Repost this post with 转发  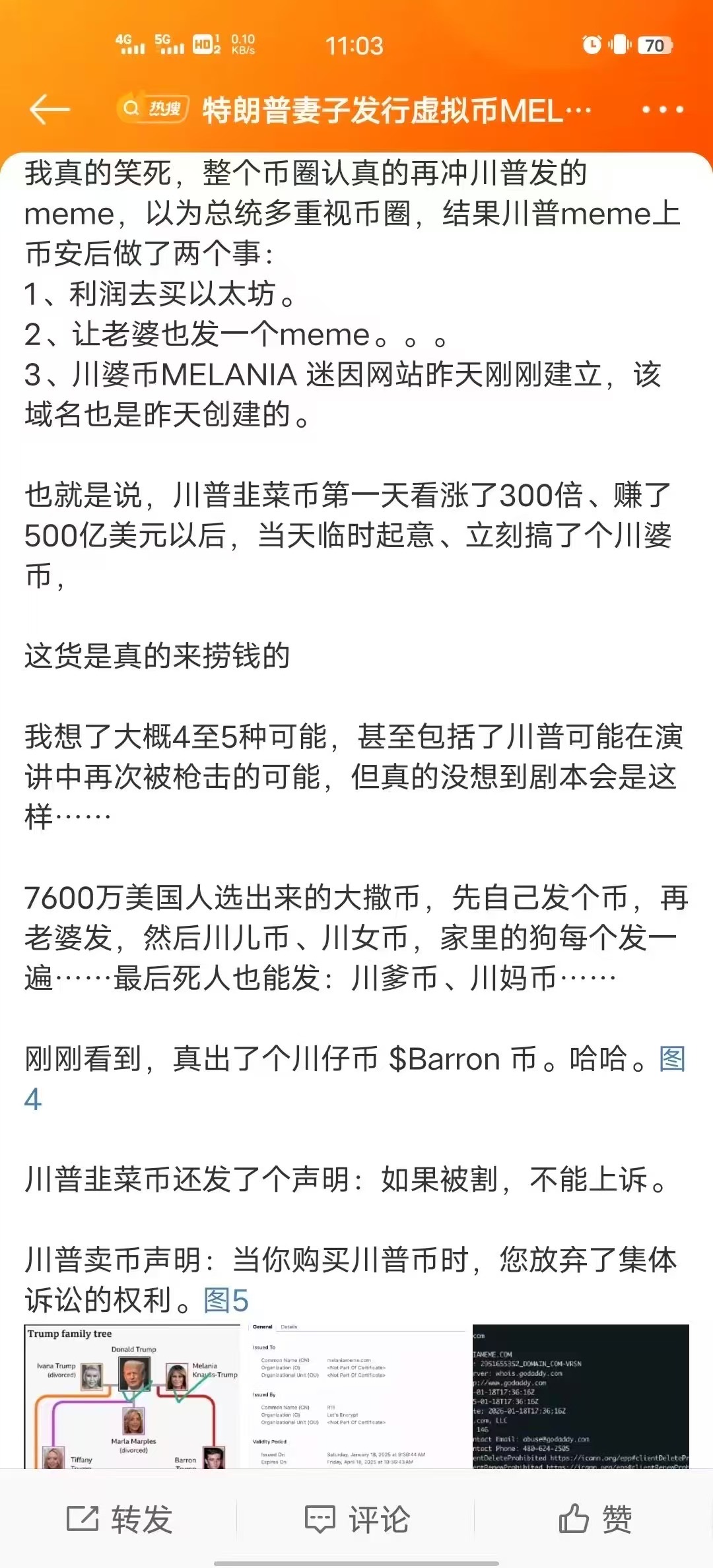click(119, 1519)
